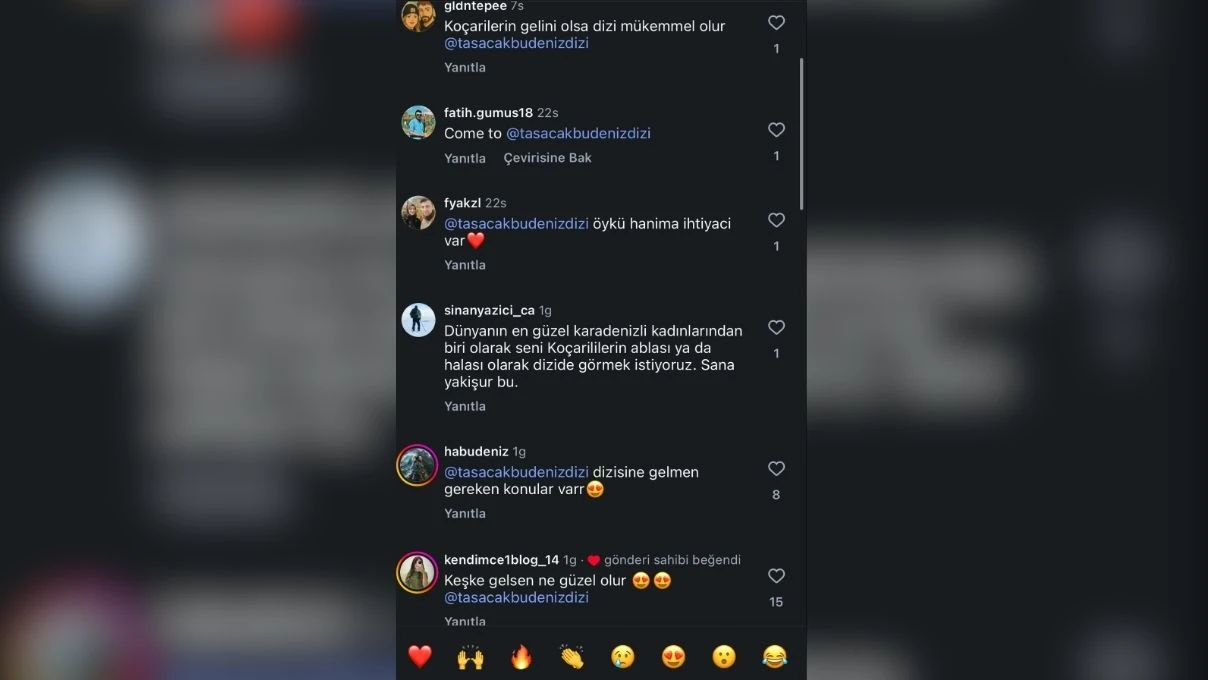View translation of fatih.gumus18's comment
The width and height of the screenshot is (1208, 680).
tap(547, 158)
